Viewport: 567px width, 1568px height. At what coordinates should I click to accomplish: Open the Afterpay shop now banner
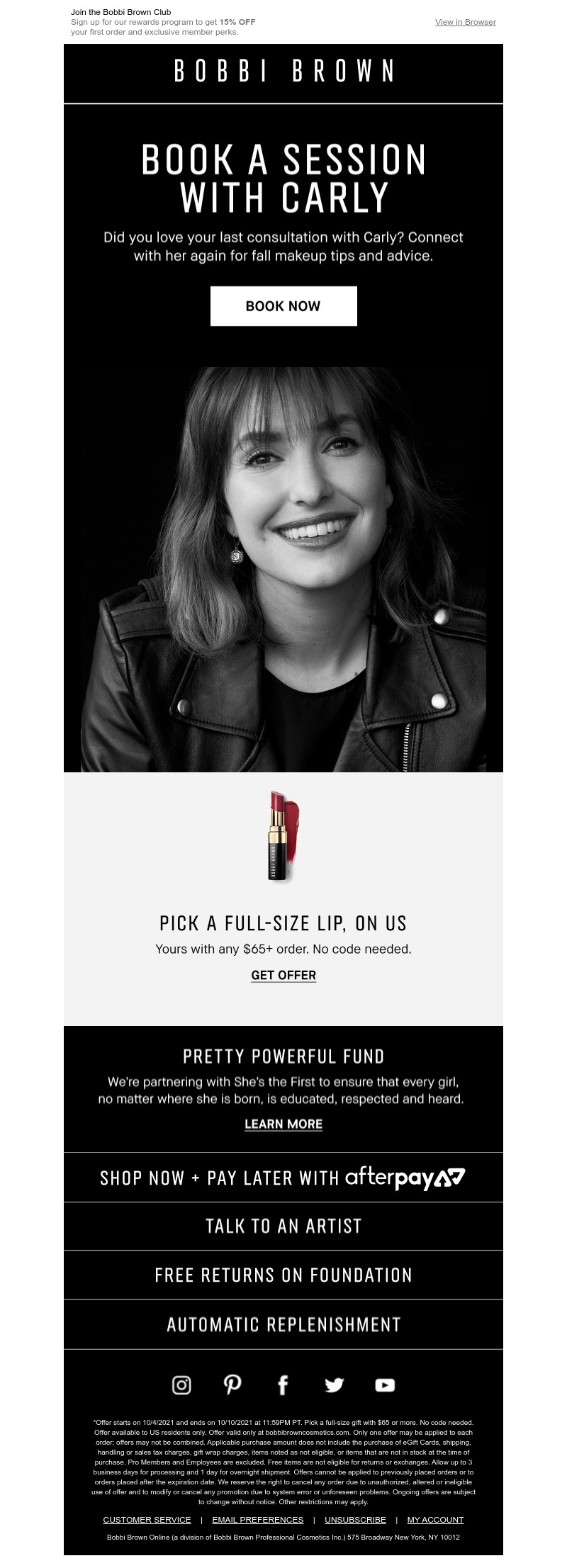coord(283,1178)
